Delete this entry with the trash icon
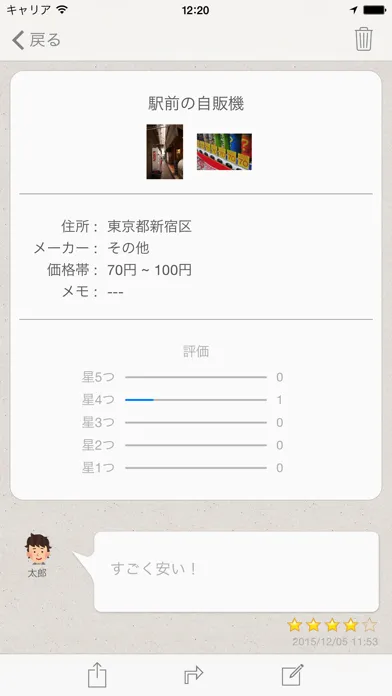392x696 pixels. click(x=363, y=39)
